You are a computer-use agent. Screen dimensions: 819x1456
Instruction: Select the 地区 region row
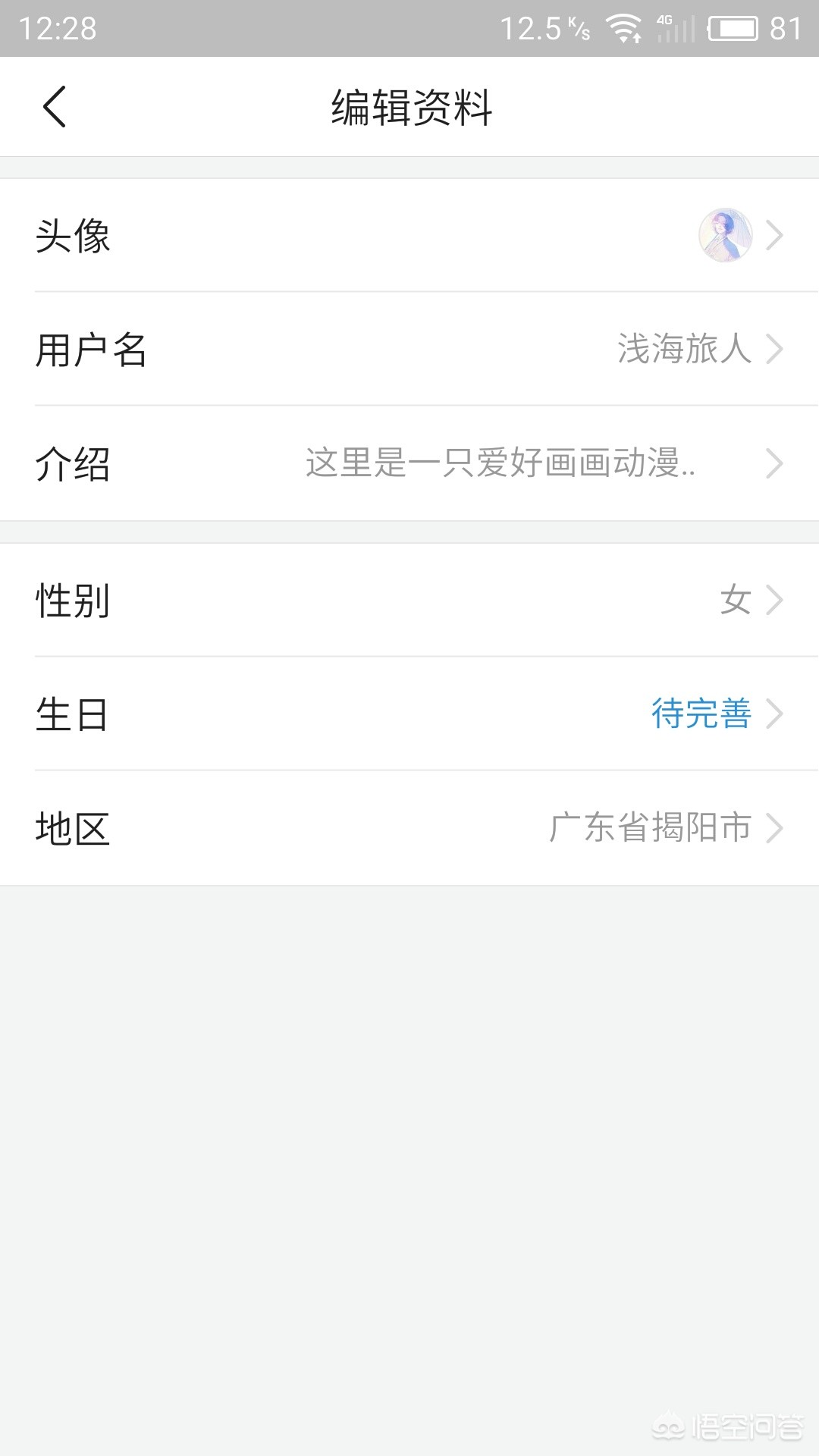409,827
